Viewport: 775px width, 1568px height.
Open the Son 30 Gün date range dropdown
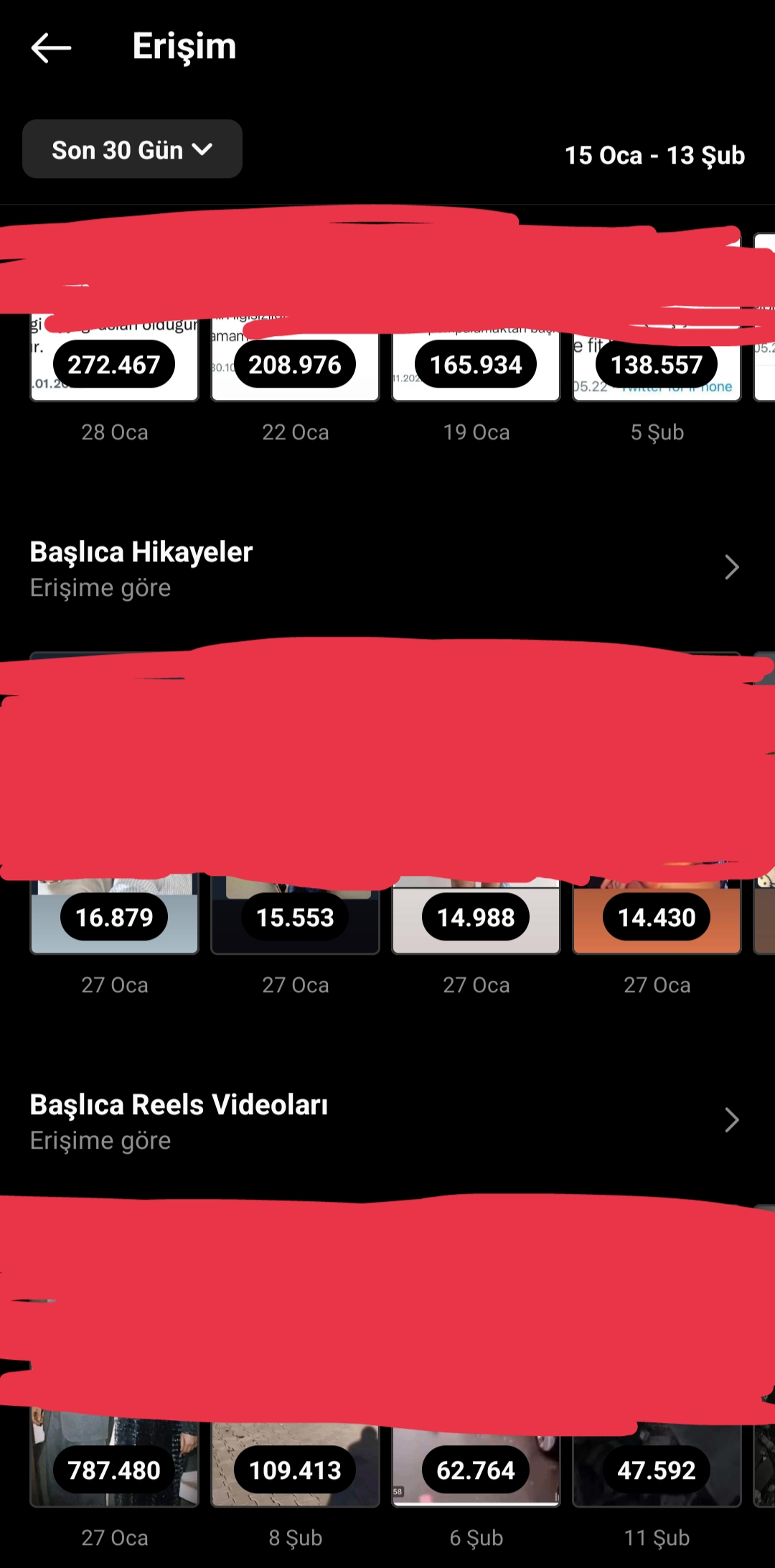pyautogui.click(x=132, y=149)
